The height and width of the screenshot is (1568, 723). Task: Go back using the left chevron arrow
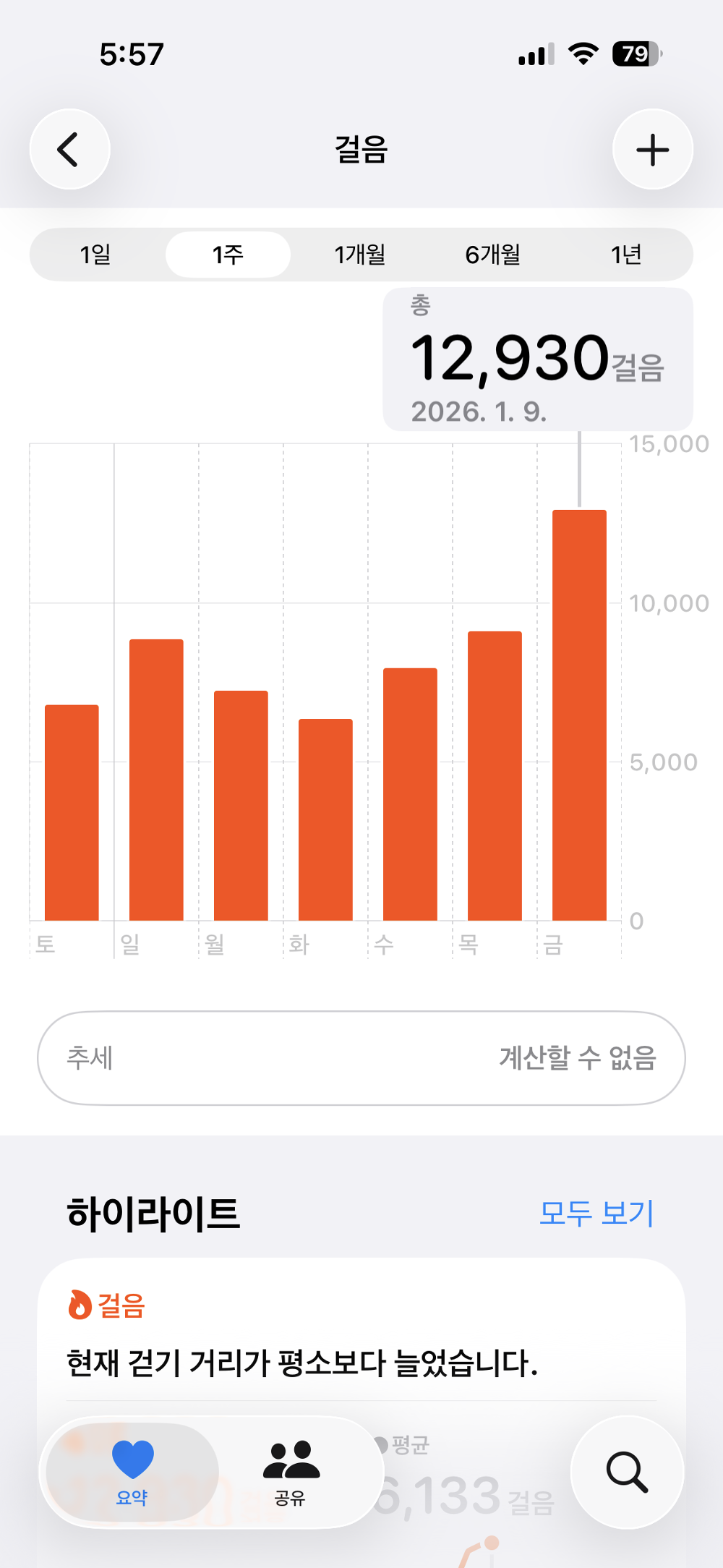pyautogui.click(x=69, y=149)
